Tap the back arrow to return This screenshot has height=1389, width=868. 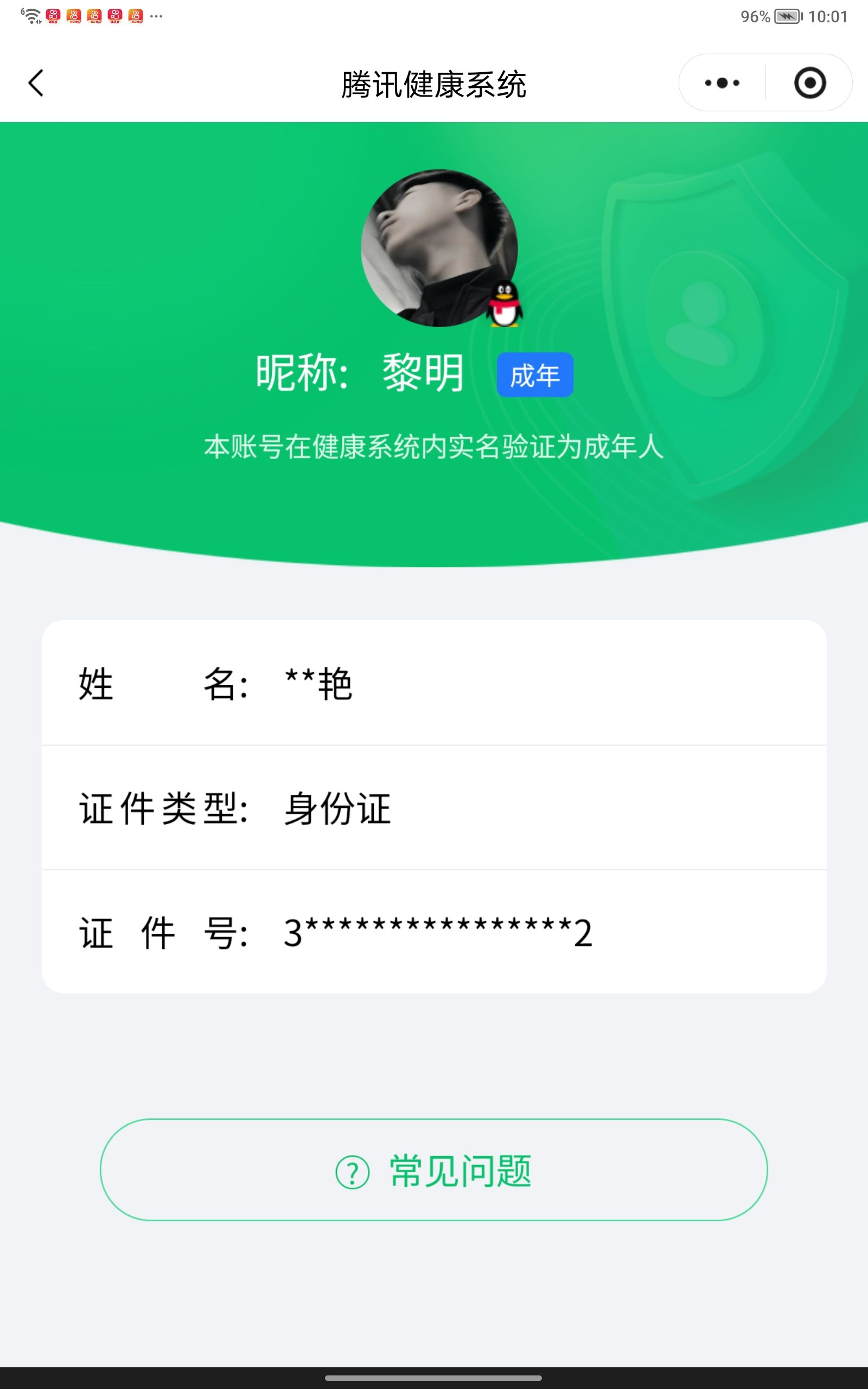pos(36,83)
